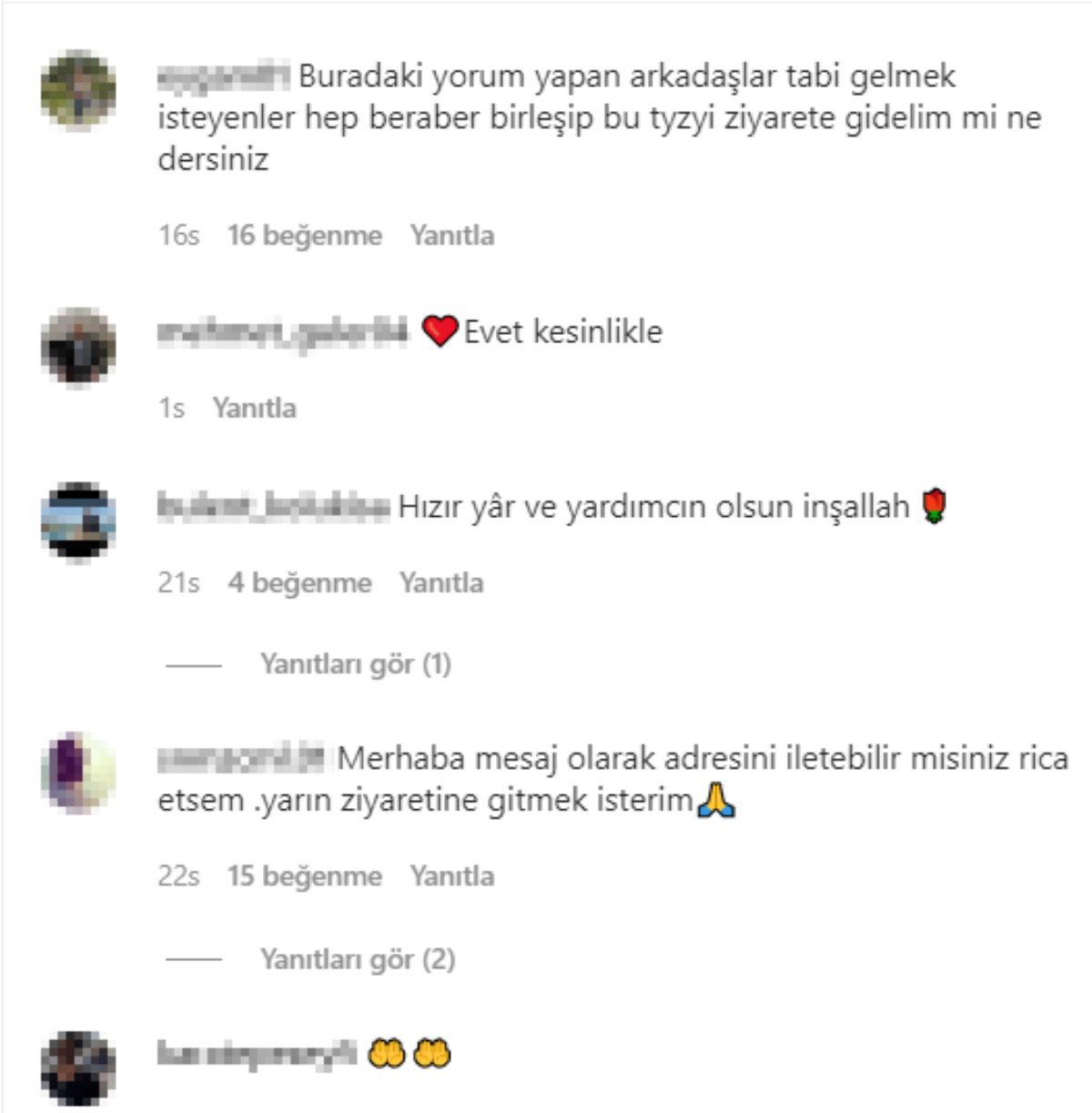This screenshot has width=1092, height=1113.
Task: Expand 'Yanıtları gör (1)' replies
Action: (x=355, y=664)
